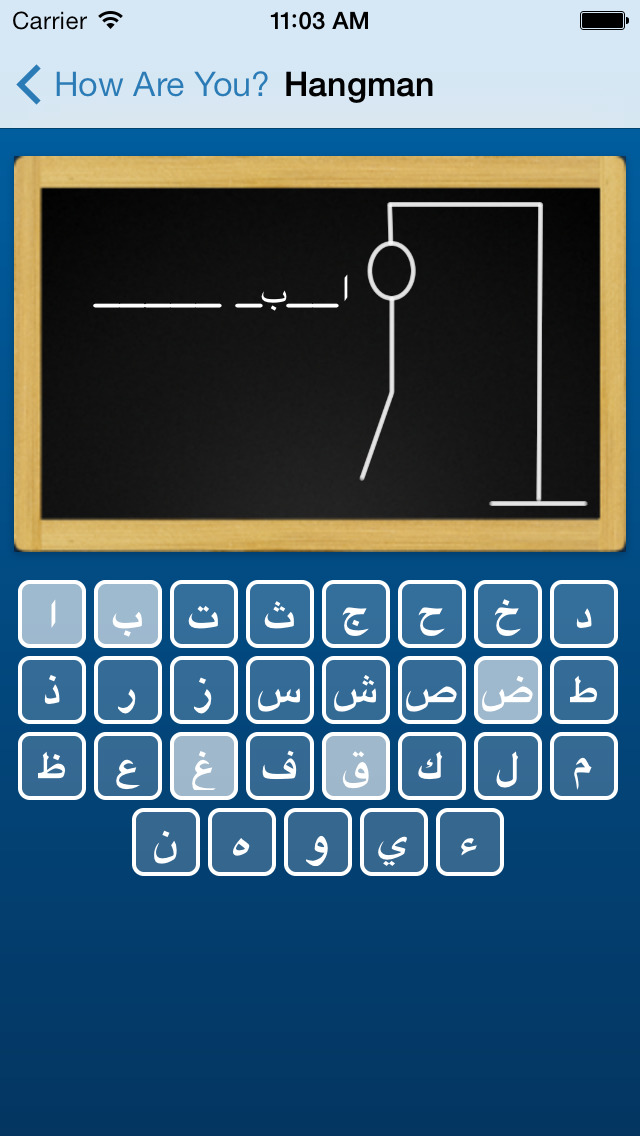Select the letter ز key
The image size is (640, 1136).
point(204,690)
